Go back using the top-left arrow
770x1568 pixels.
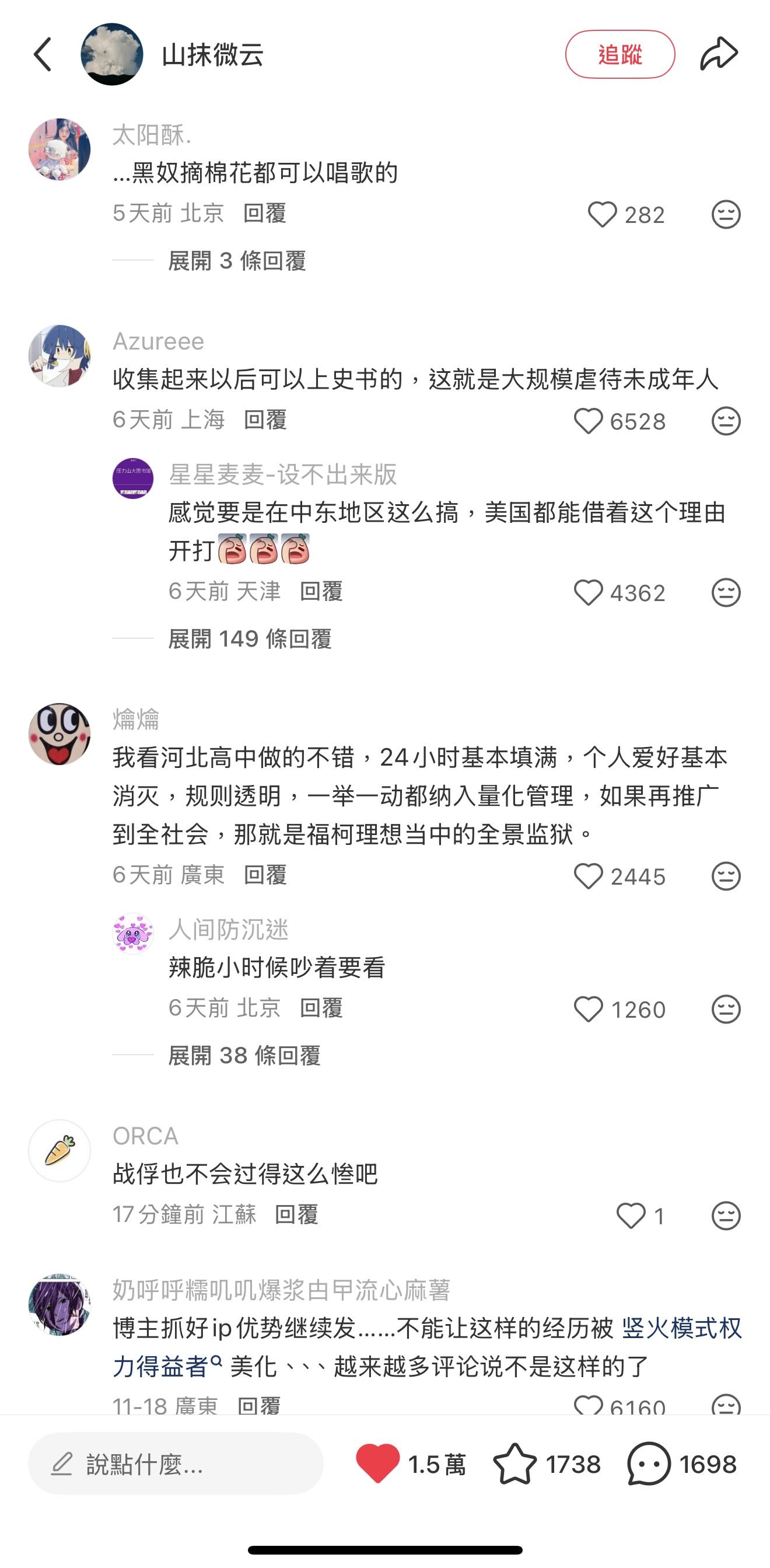pos(43,55)
